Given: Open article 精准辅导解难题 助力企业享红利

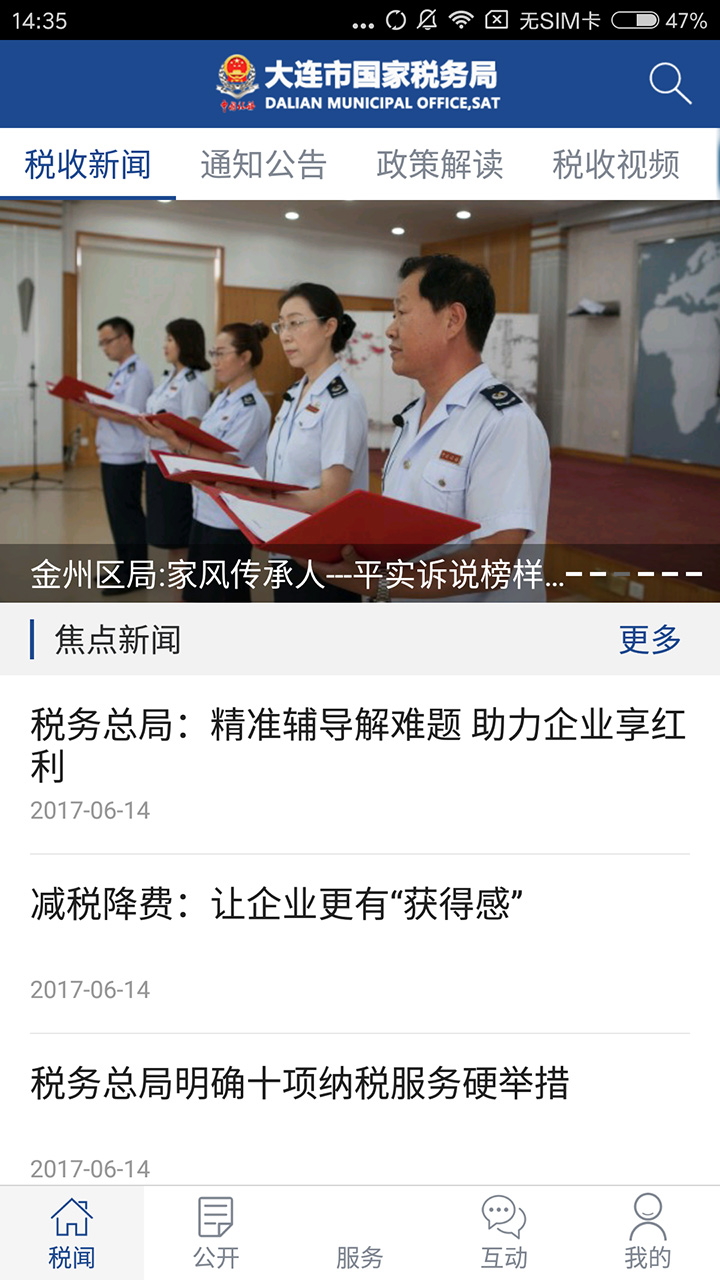Looking at the screenshot, I should point(358,745).
